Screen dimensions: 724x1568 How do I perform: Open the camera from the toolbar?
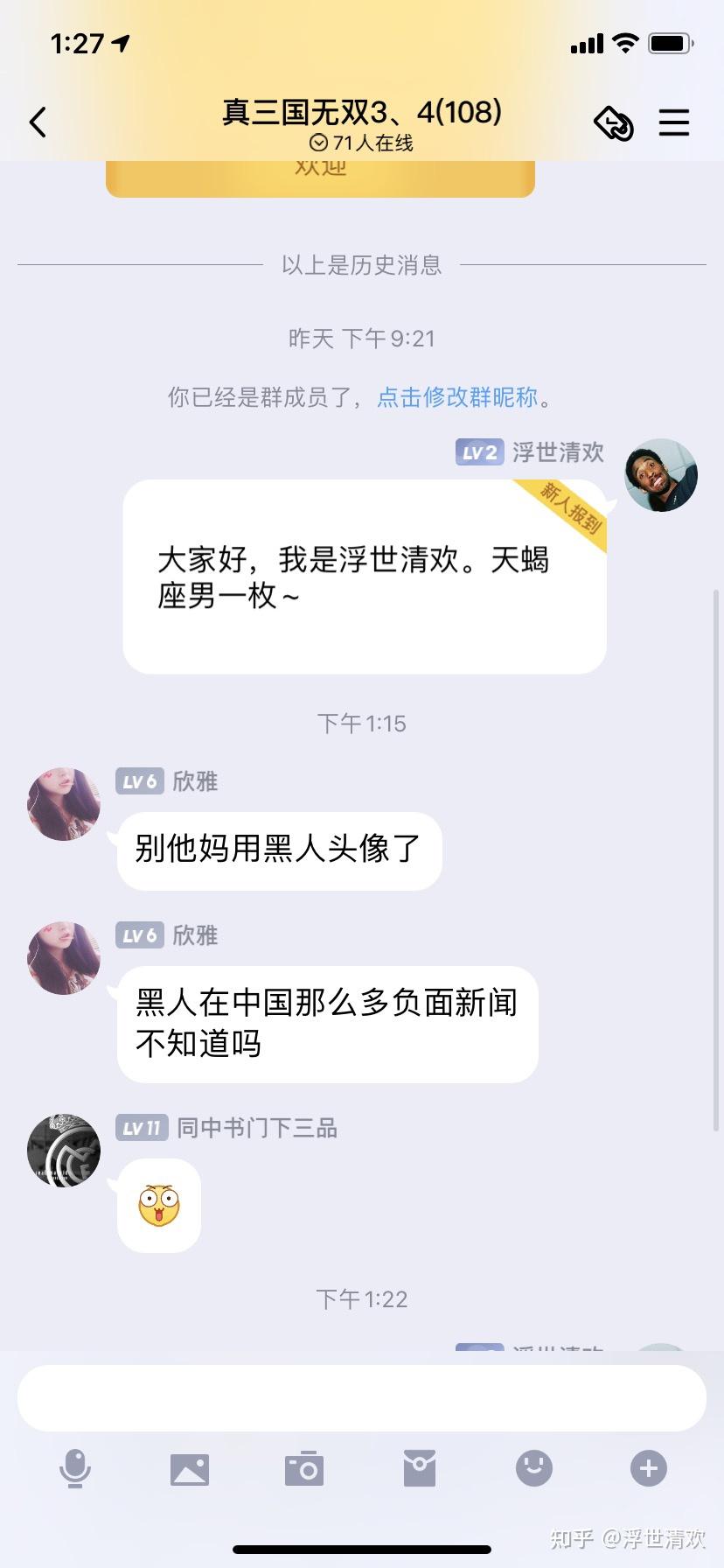[304, 1468]
